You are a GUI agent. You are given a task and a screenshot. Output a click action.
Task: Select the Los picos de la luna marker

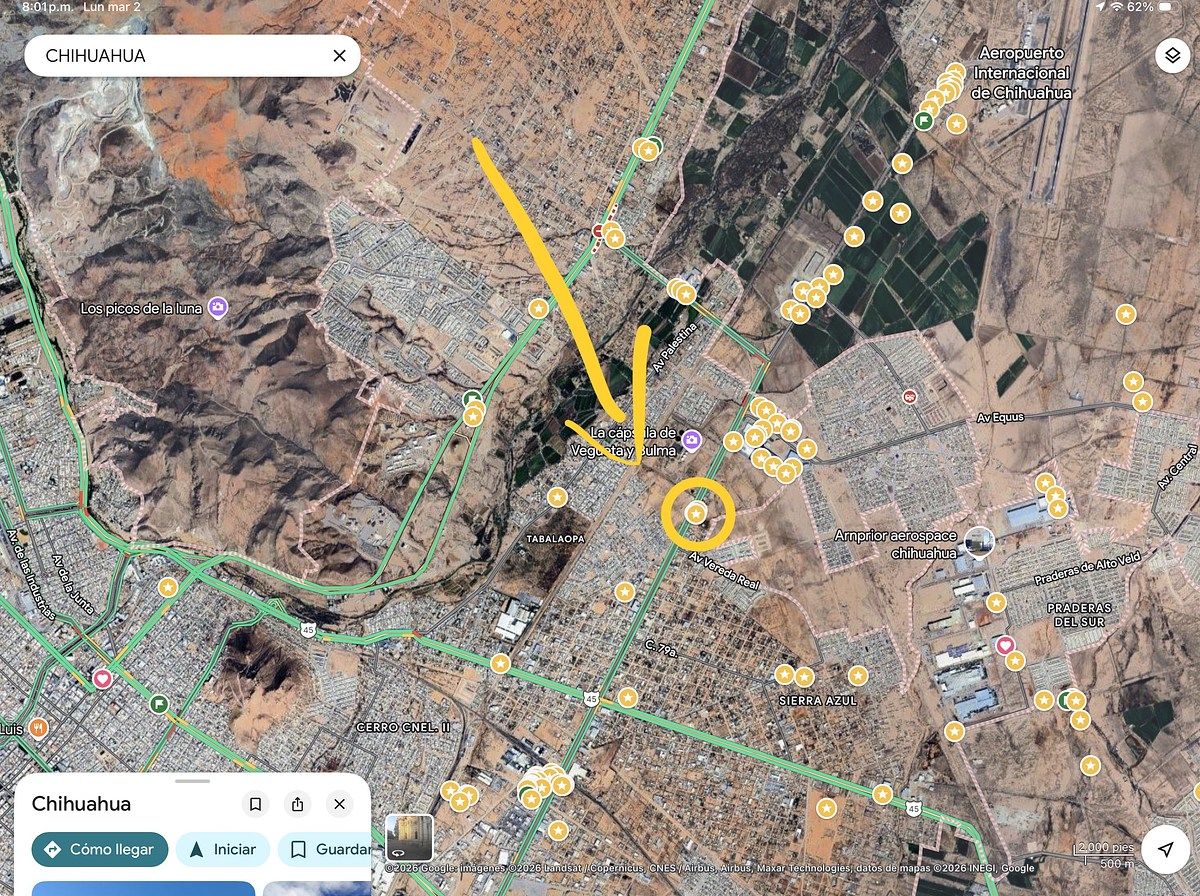pos(218,308)
